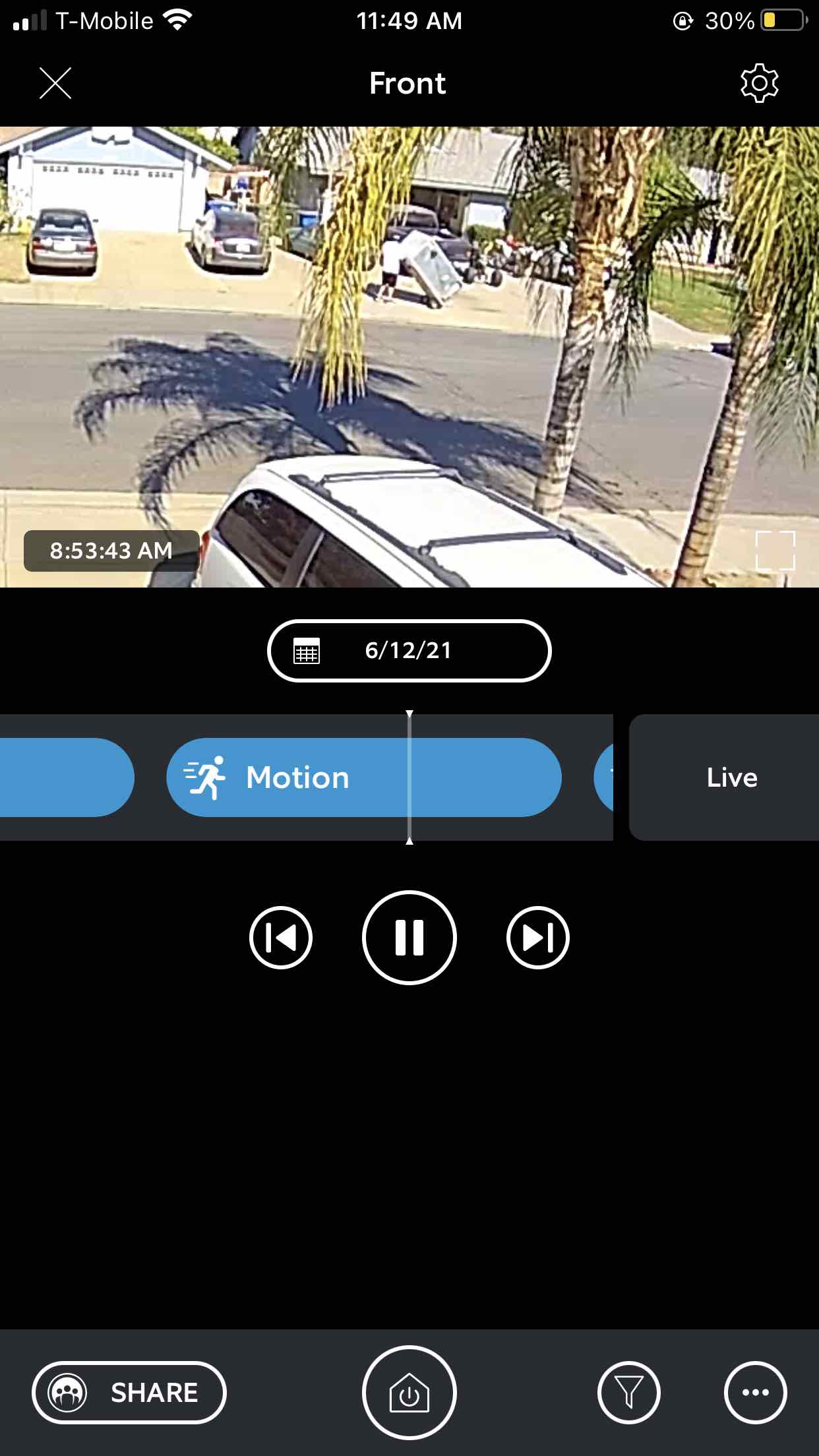Open the camera settings gear
This screenshot has width=819, height=1456.
pyautogui.click(x=759, y=83)
